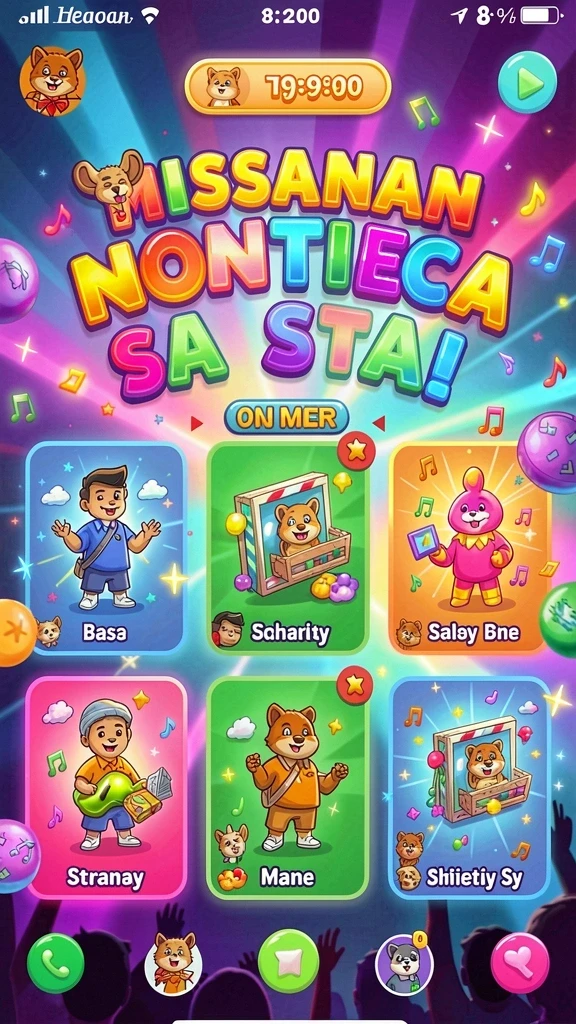Tap the green phone call button
The image size is (576, 1024).
coord(56,963)
